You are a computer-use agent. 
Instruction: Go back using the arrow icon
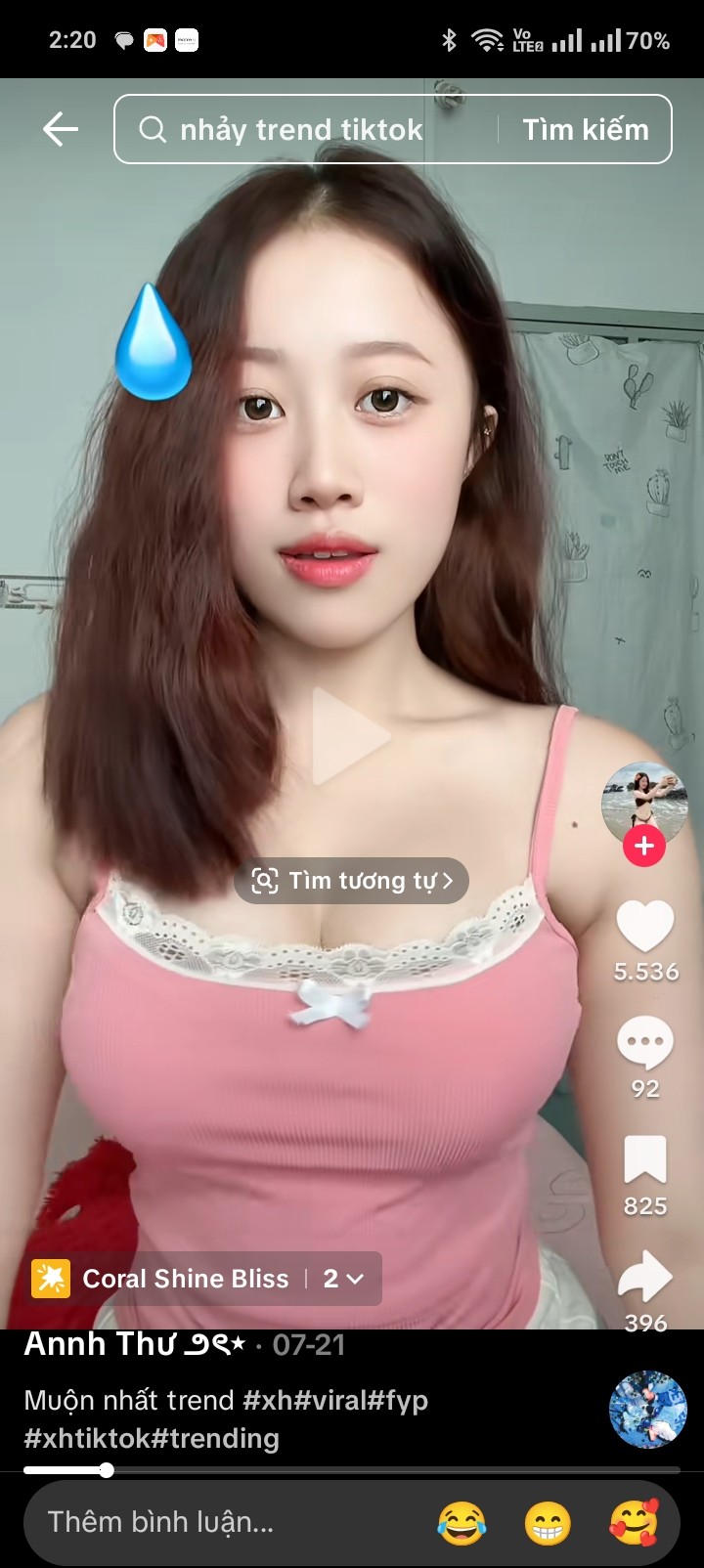pos(61,129)
